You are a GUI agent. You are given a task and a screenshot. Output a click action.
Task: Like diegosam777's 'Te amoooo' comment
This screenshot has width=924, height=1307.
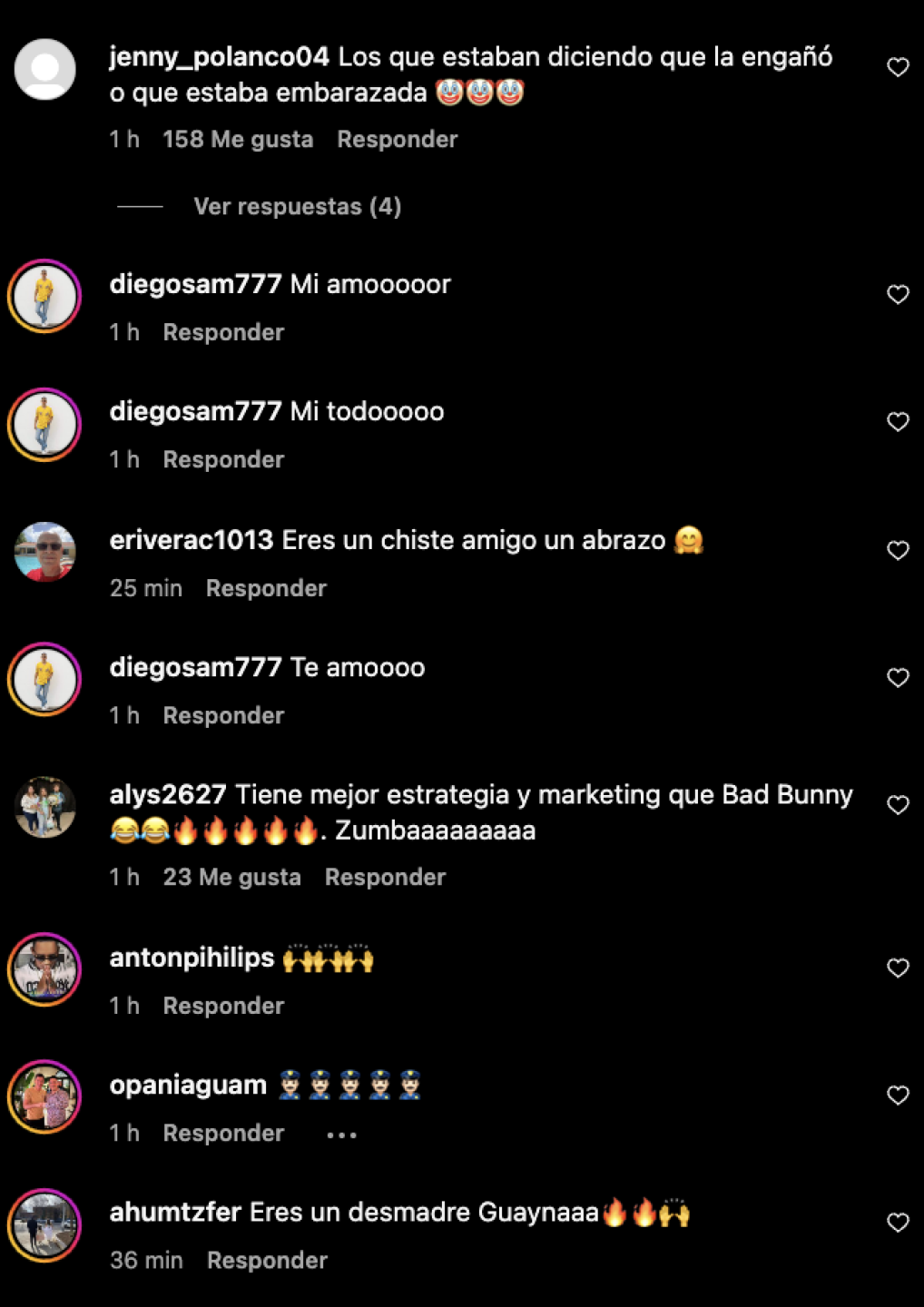coord(898,678)
